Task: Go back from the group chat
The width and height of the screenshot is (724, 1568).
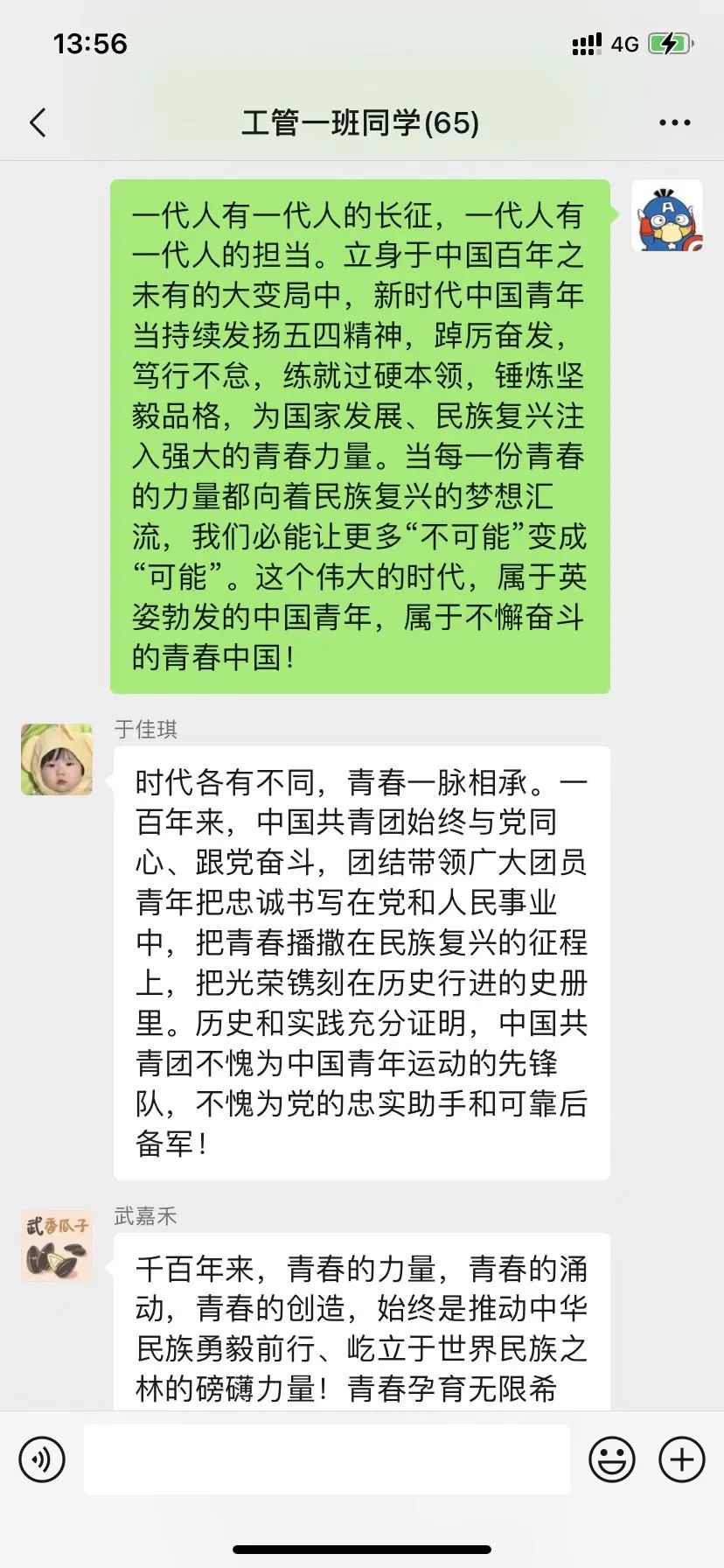Action: click(x=38, y=123)
